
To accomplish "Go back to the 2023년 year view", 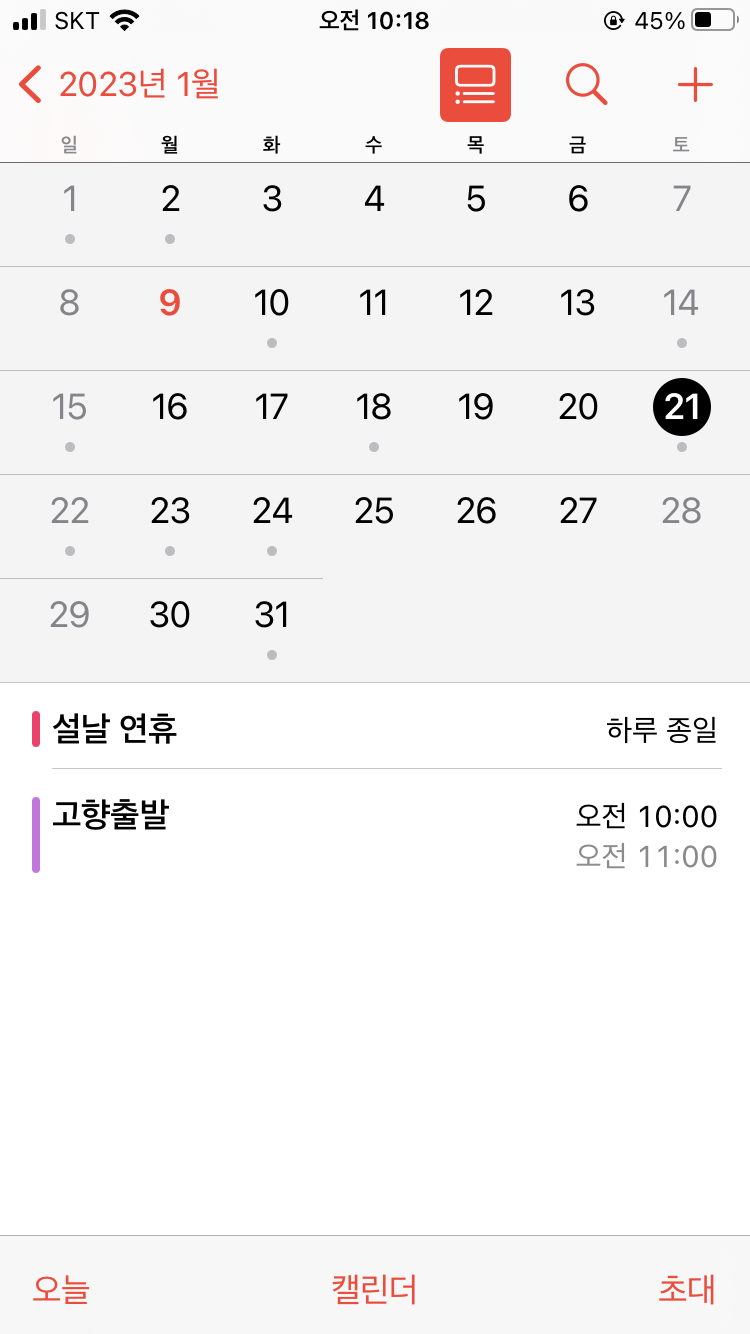I will [120, 85].
